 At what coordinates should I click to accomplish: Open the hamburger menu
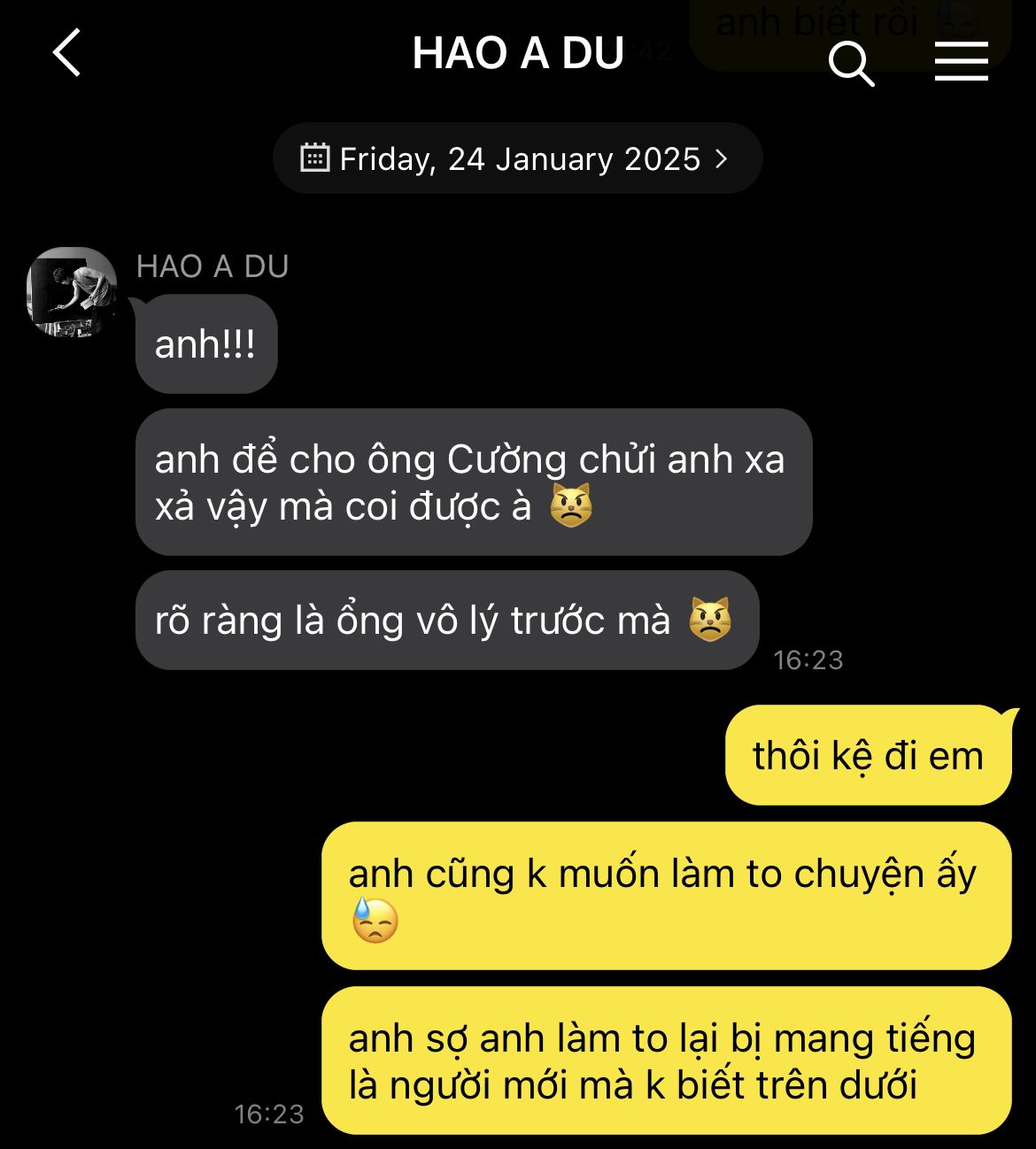point(962,62)
